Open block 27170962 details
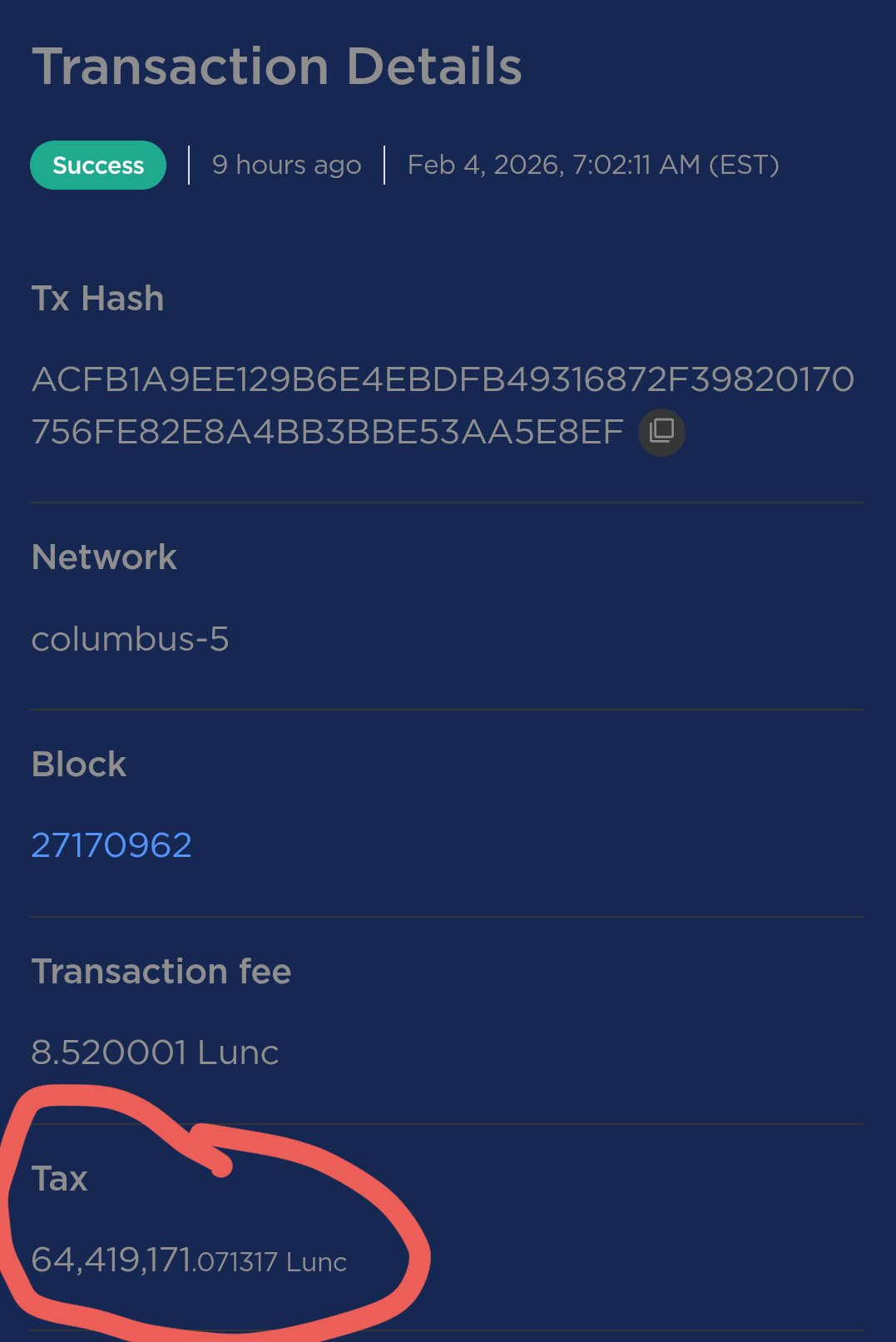Image resolution: width=896 pixels, height=1342 pixels. (x=111, y=845)
